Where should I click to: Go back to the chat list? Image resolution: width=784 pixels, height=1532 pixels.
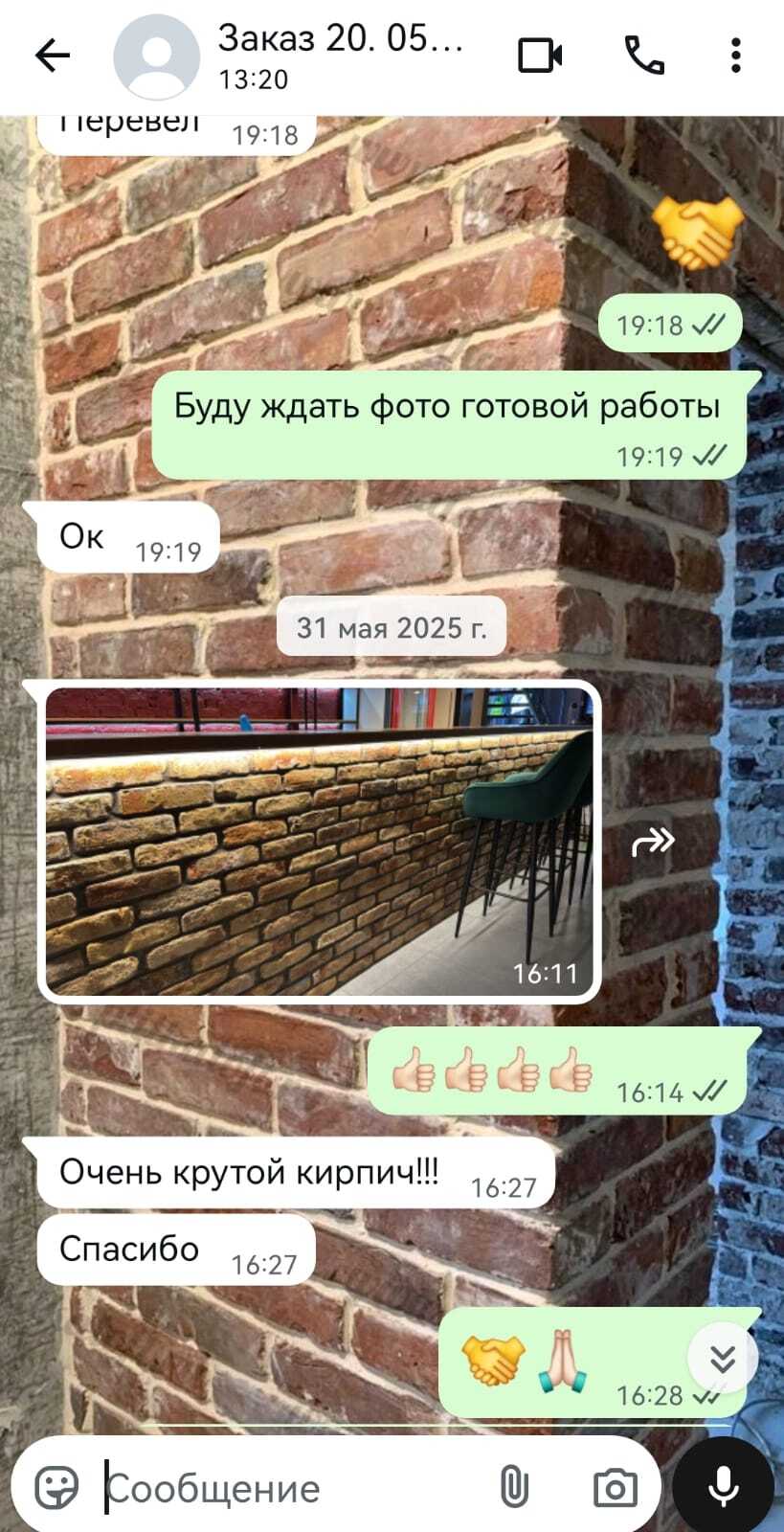click(53, 56)
